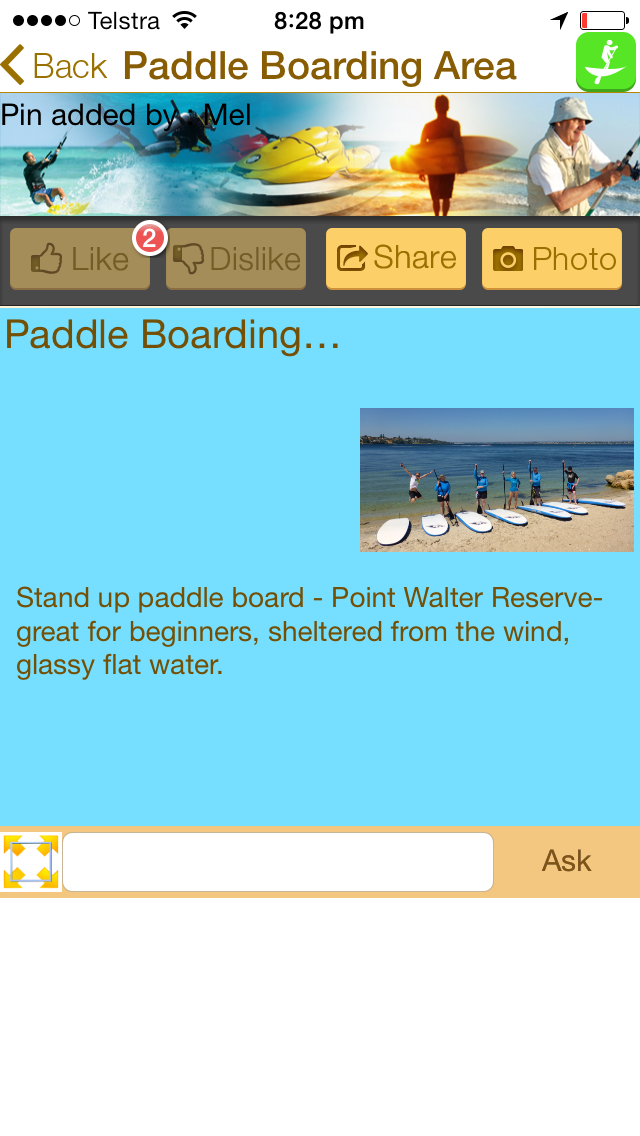Go back to the previous screen
Viewport: 640px width, 1136px height.
click(x=55, y=66)
